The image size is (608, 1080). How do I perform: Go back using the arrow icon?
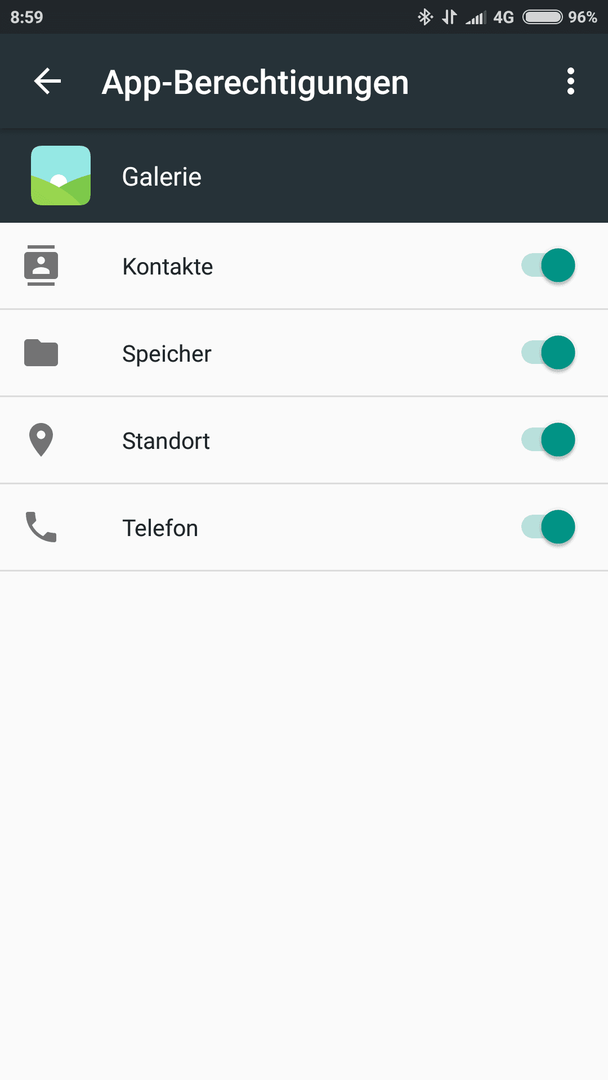coord(48,81)
